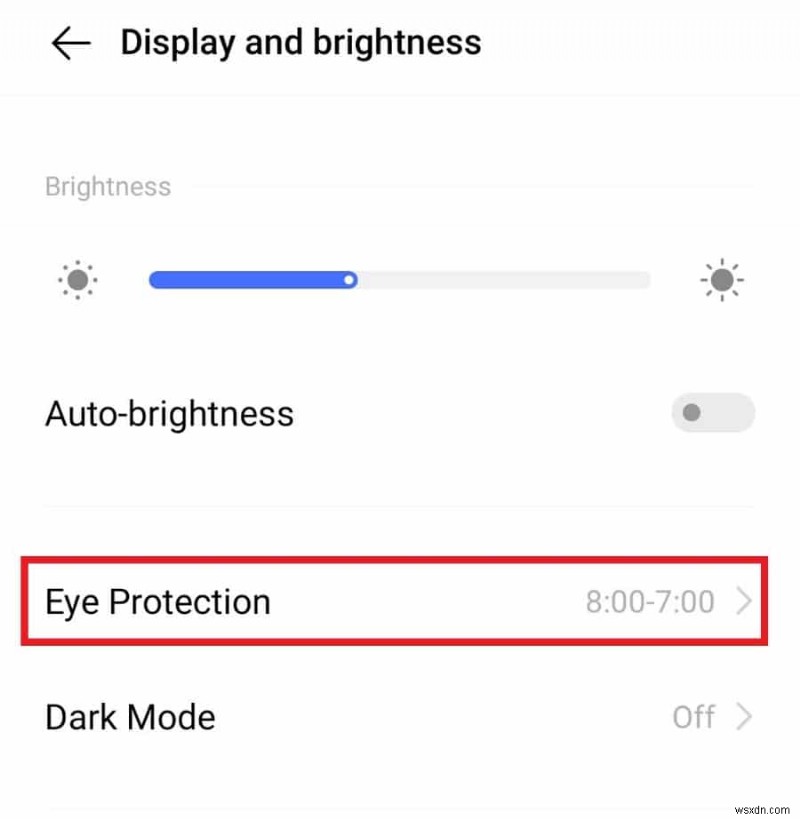This screenshot has height=819, width=800.
Task: Tap the Display and brightness title
Action: [x=300, y=42]
